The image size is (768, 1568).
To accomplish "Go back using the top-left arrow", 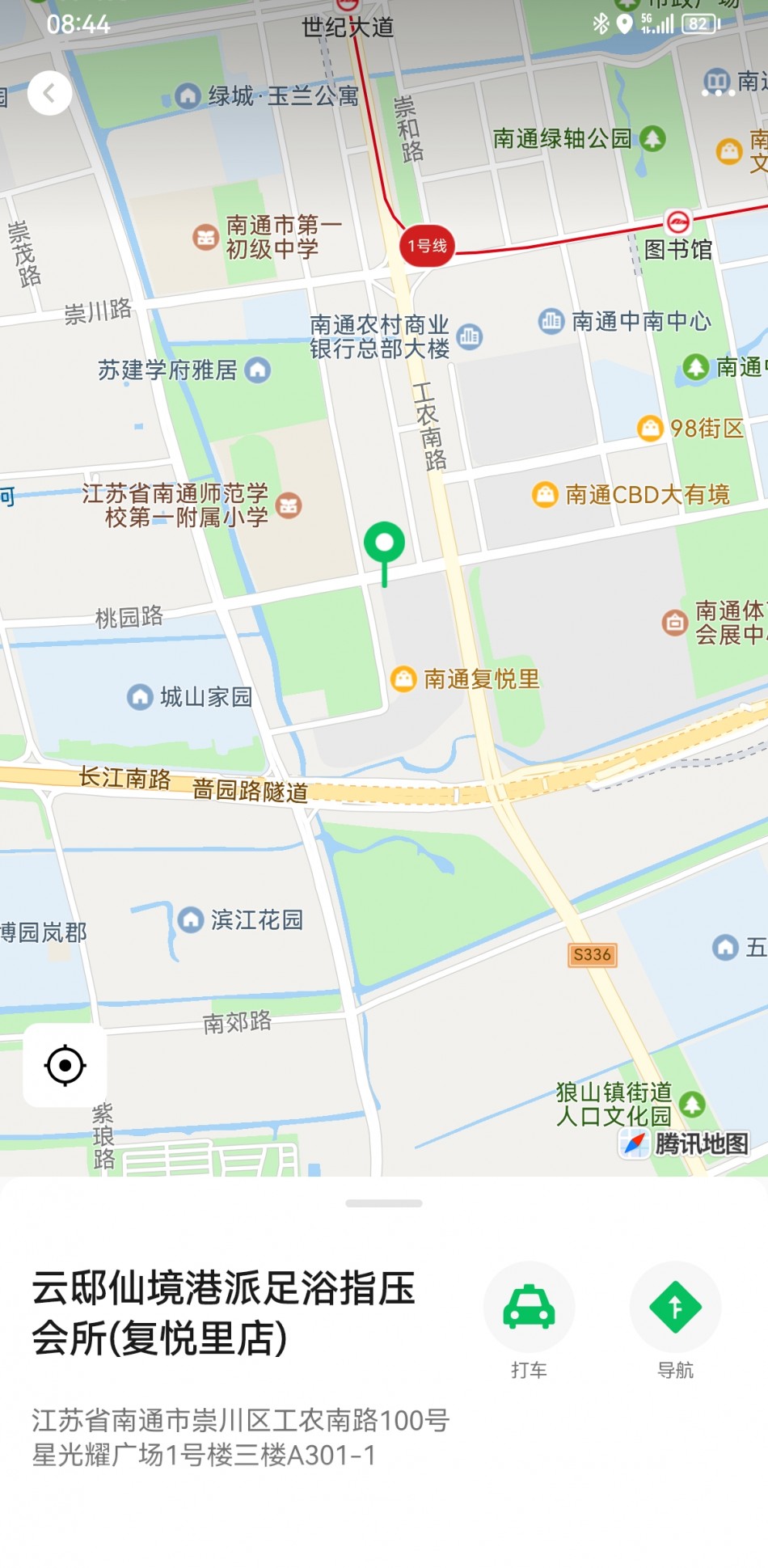I will [x=49, y=93].
